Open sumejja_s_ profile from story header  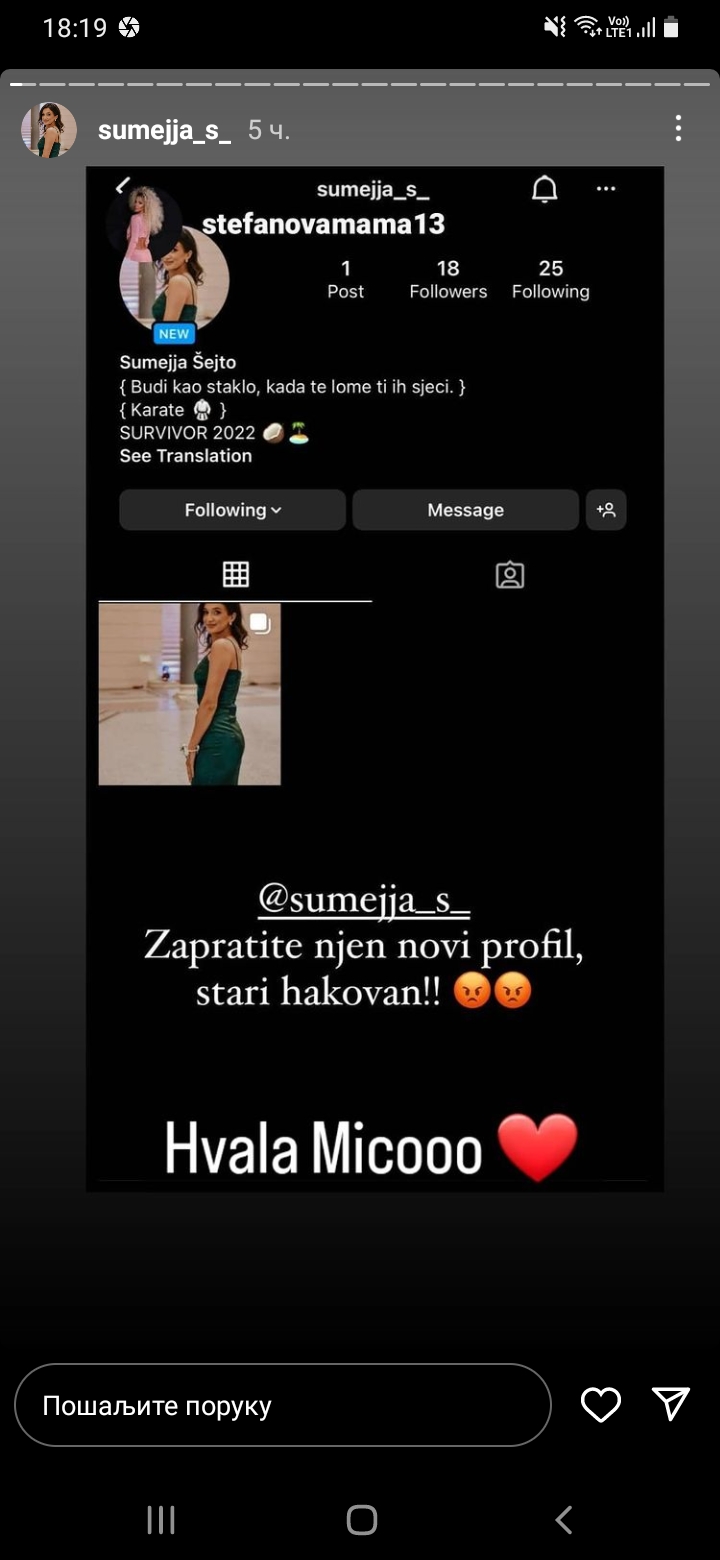point(165,130)
